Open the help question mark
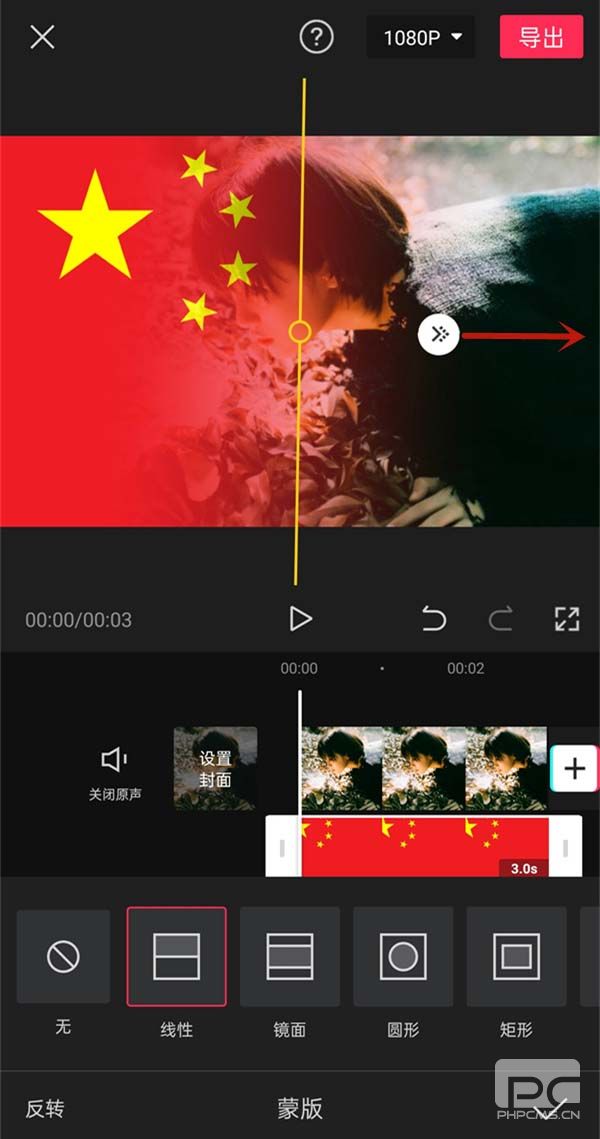Image resolution: width=600 pixels, height=1139 pixels. [316, 38]
